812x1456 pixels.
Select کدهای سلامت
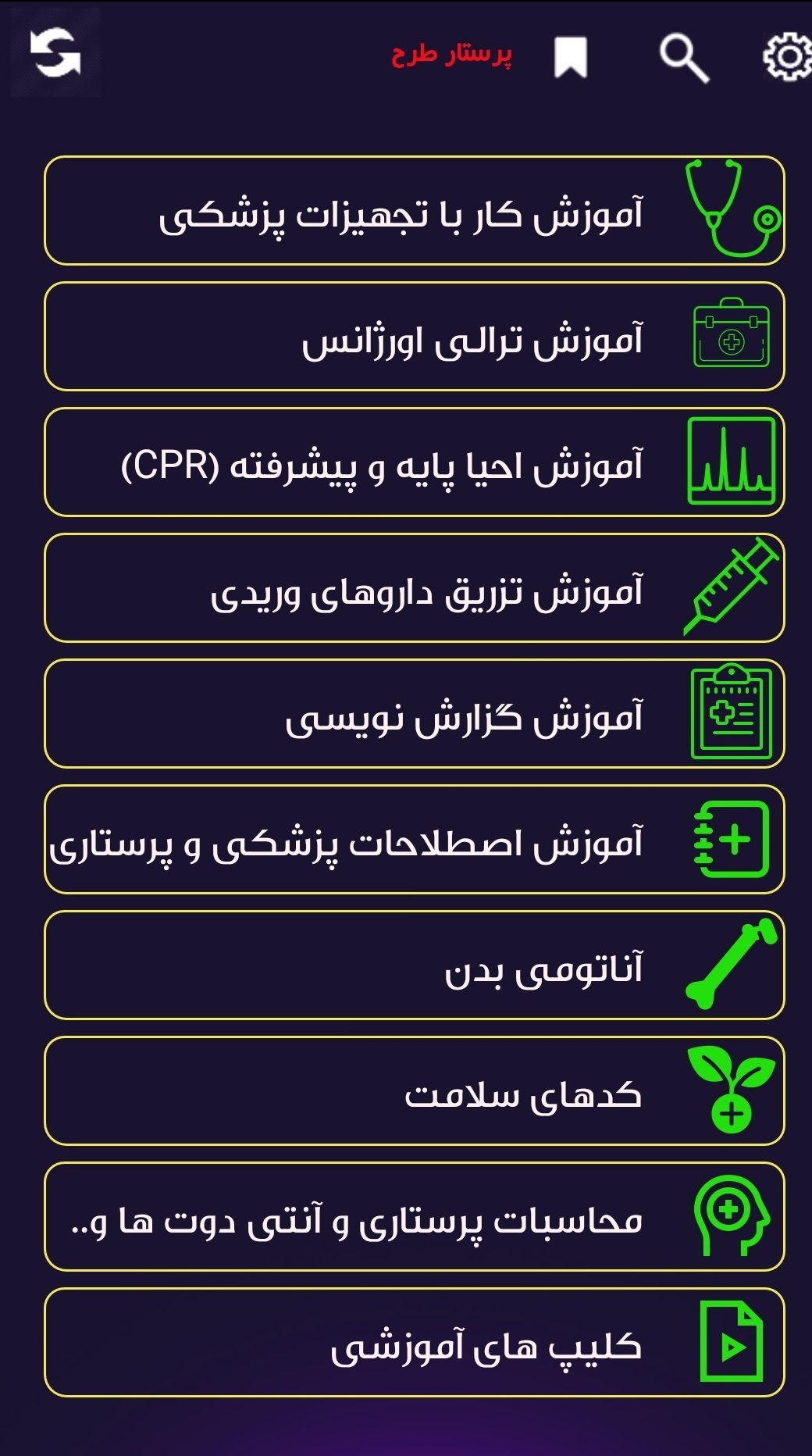pos(414,1091)
